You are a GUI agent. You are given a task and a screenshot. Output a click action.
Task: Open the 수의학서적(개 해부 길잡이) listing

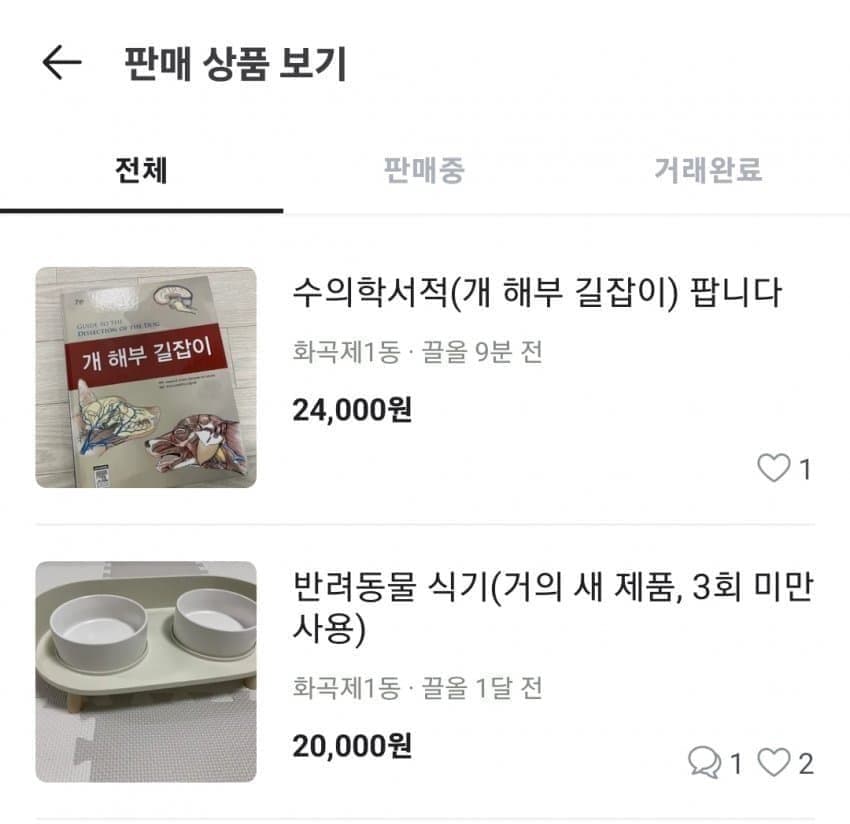[537, 294]
